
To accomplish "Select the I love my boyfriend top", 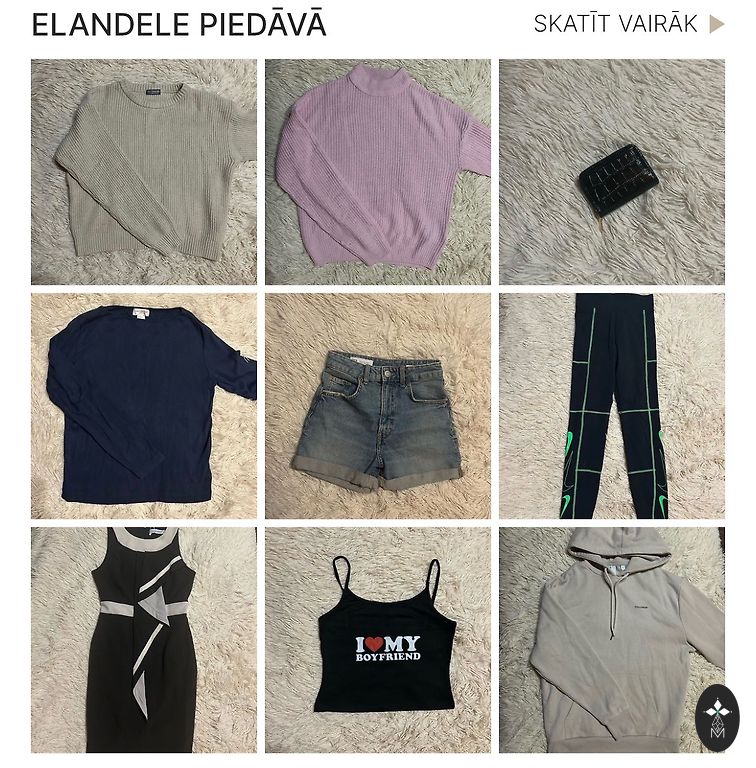I will click(x=378, y=640).
